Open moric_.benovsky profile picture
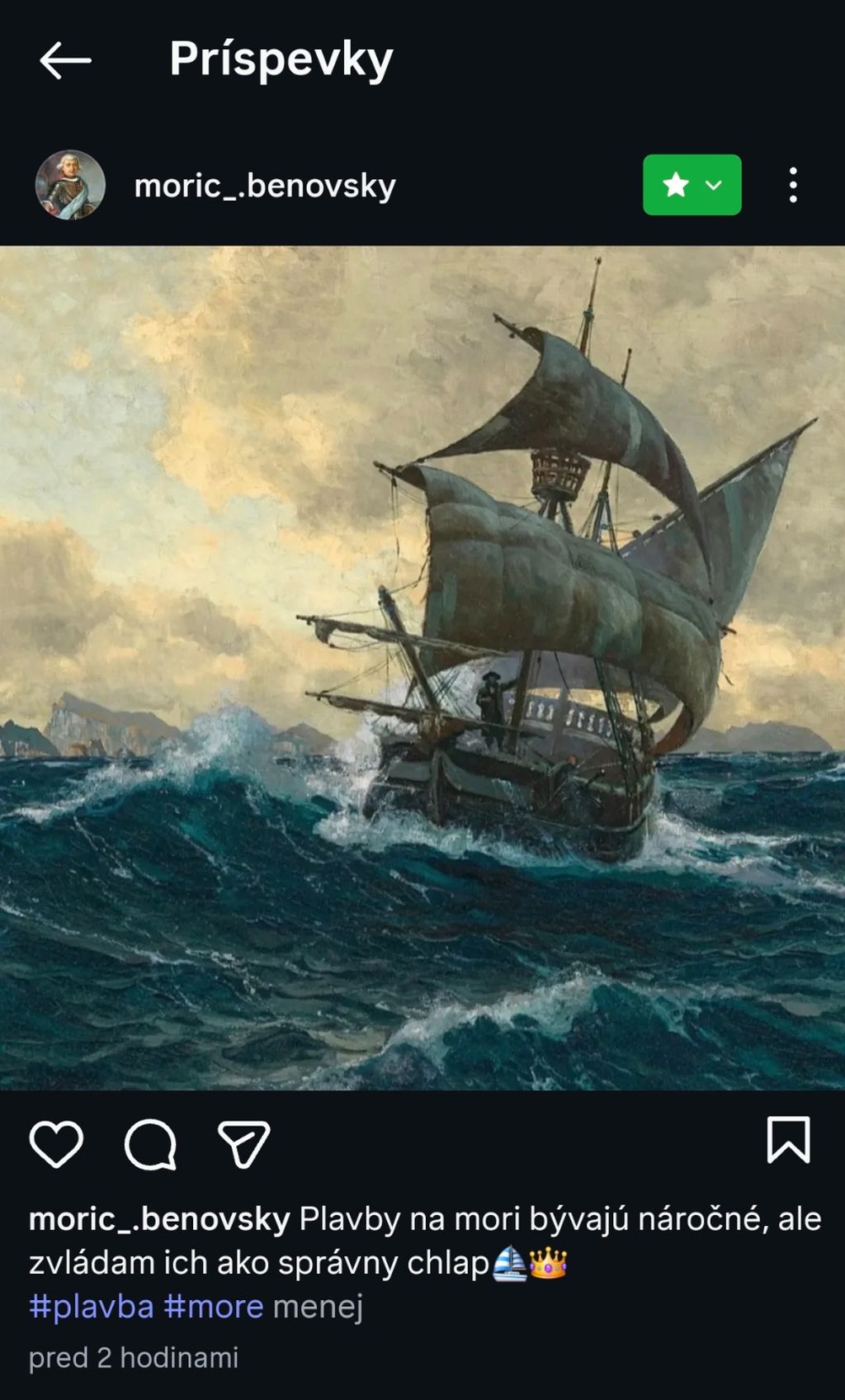 tap(70, 185)
